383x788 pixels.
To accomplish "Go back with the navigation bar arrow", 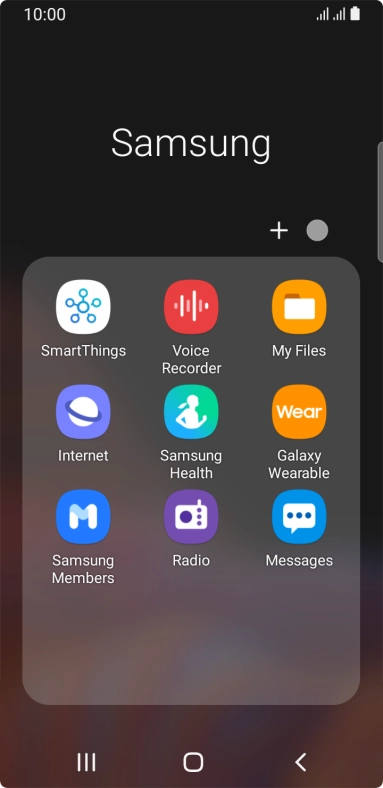I will (301, 762).
